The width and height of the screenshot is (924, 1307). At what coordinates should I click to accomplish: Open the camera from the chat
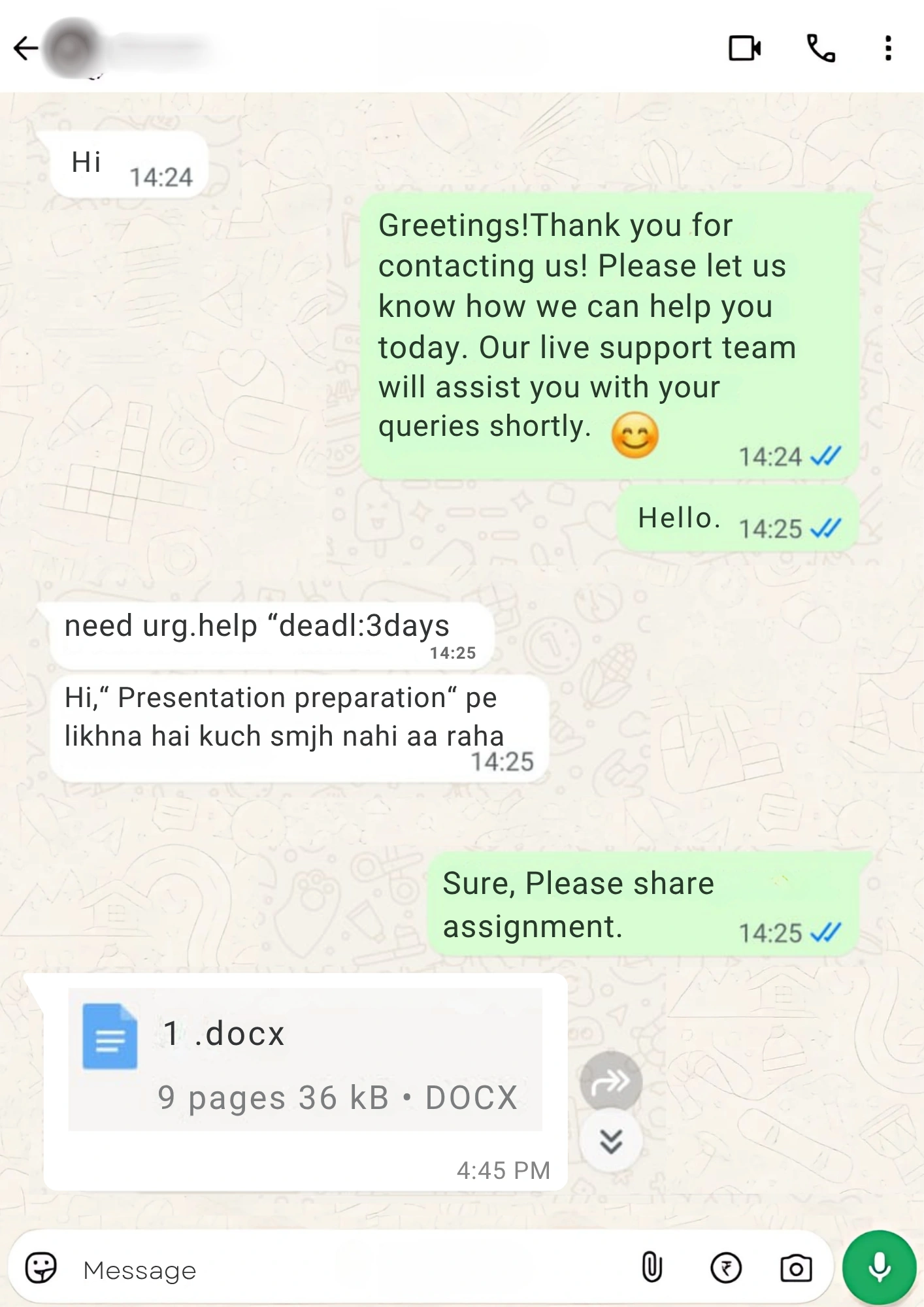[796, 1268]
